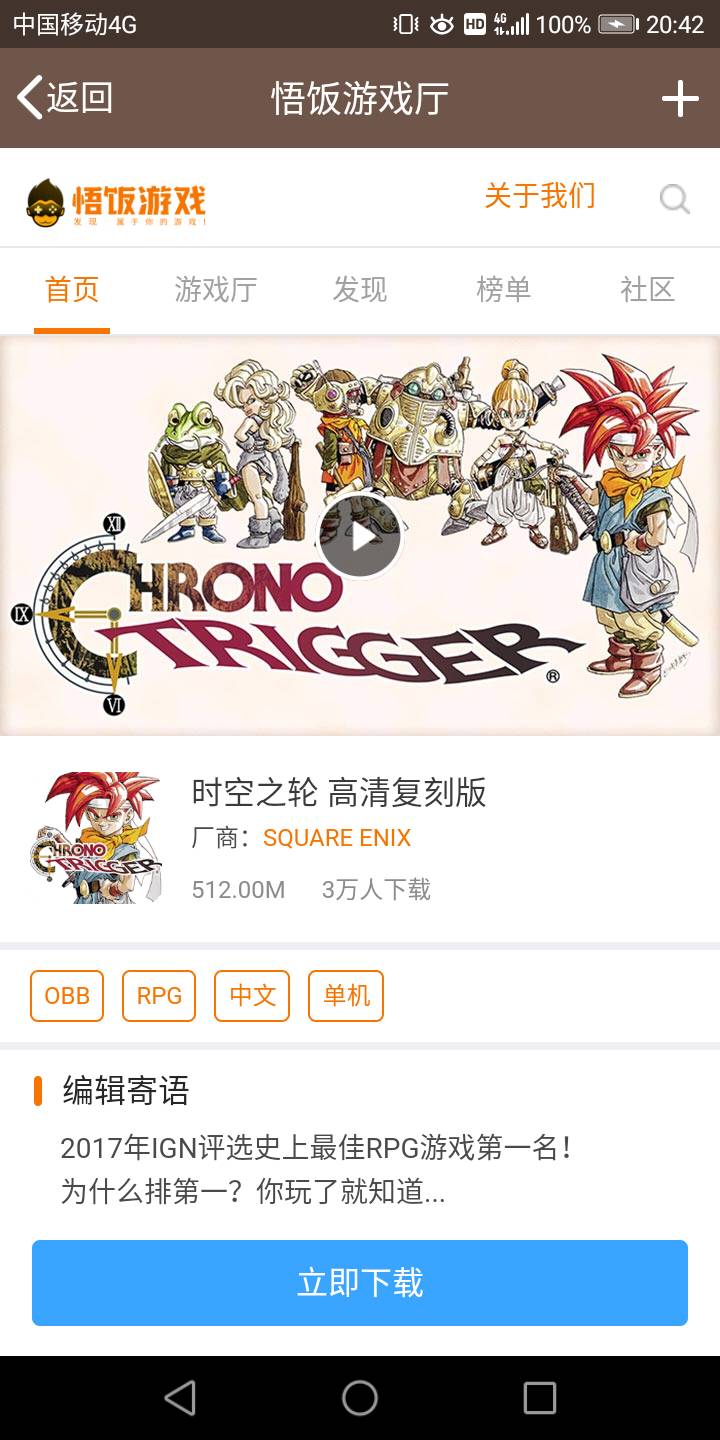Open 关于我们 page
720x1440 pixels.
[539, 196]
